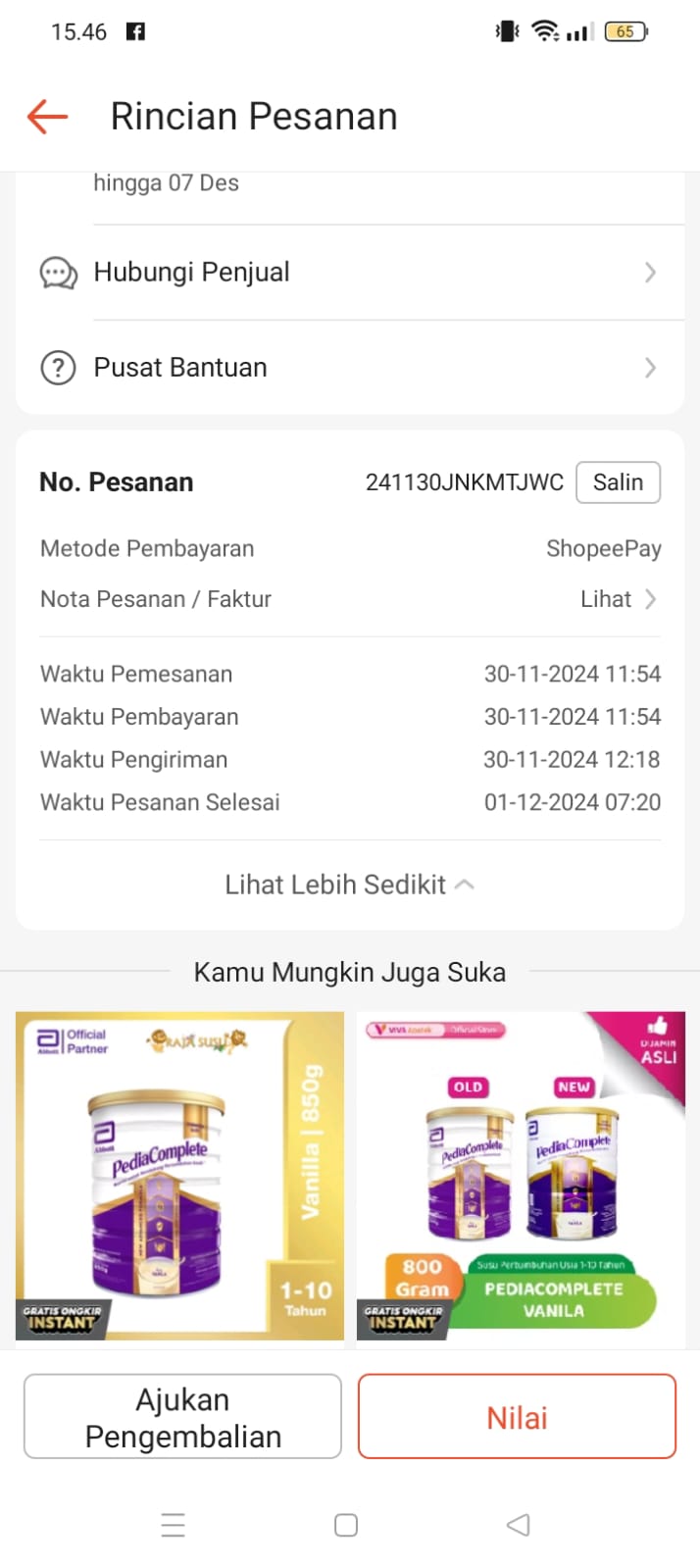The width and height of the screenshot is (700, 1568).
Task: Open PediaComplete Vanilla 850g product card
Action: (180, 1175)
